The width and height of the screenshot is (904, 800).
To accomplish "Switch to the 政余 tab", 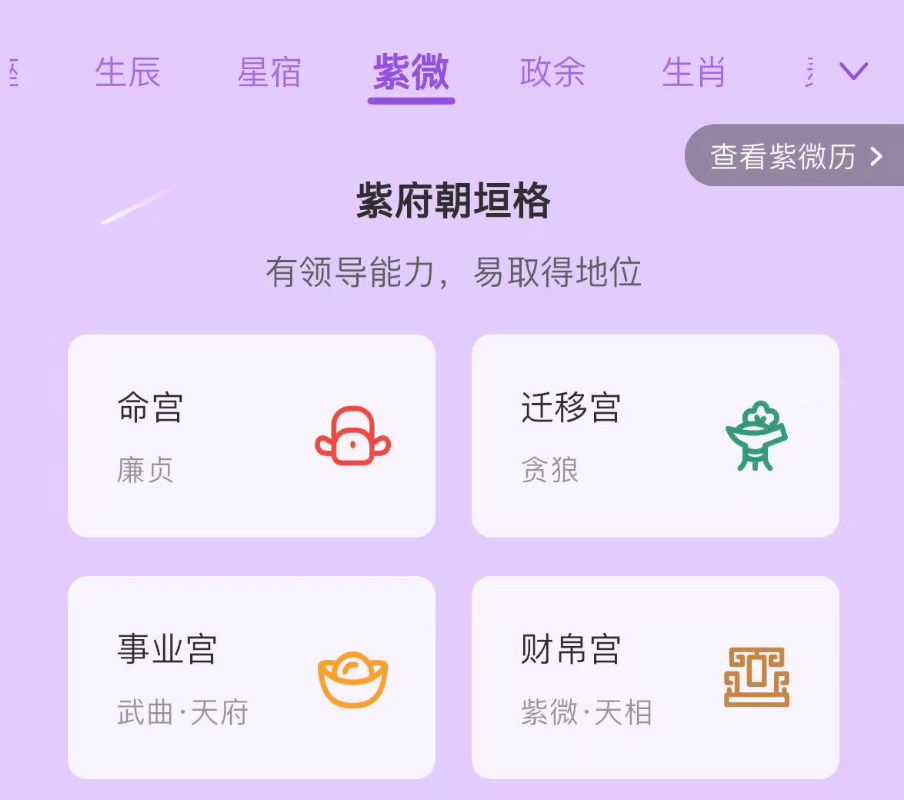I will click(x=552, y=73).
